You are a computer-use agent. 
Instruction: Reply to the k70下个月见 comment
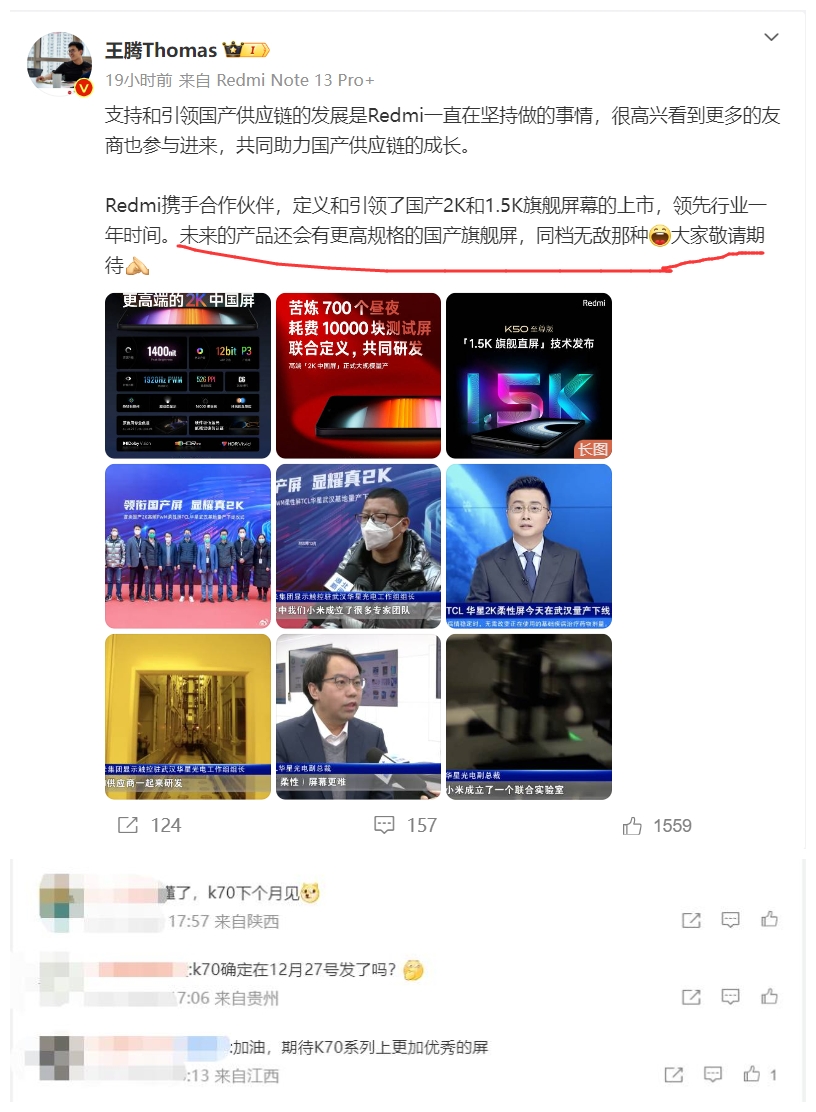(x=731, y=919)
